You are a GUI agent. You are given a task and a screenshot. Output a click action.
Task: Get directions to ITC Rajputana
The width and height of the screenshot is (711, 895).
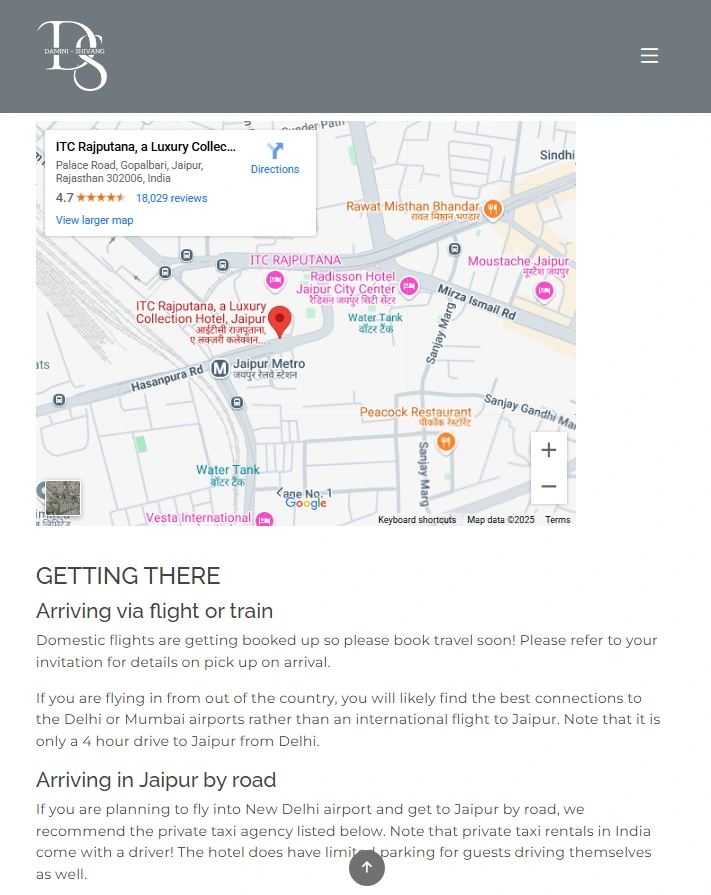(275, 158)
